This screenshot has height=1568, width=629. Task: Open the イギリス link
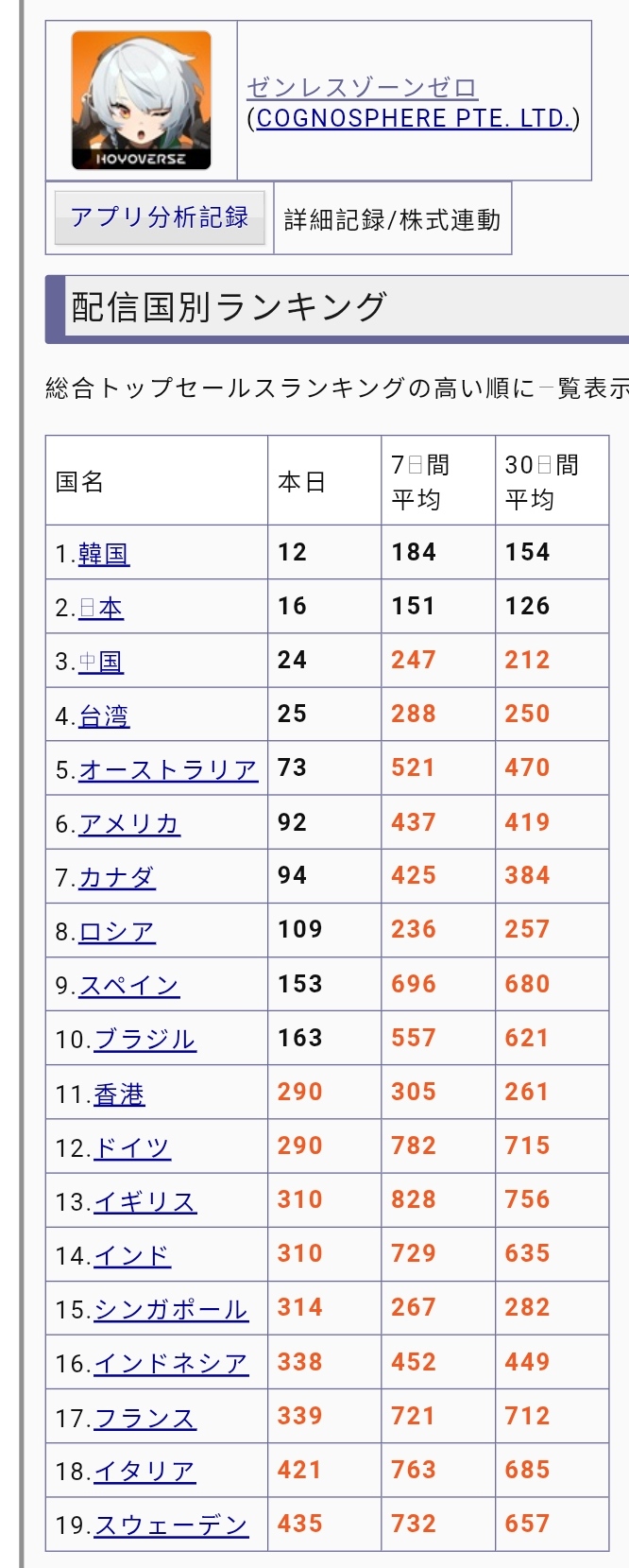pyautogui.click(x=145, y=1202)
